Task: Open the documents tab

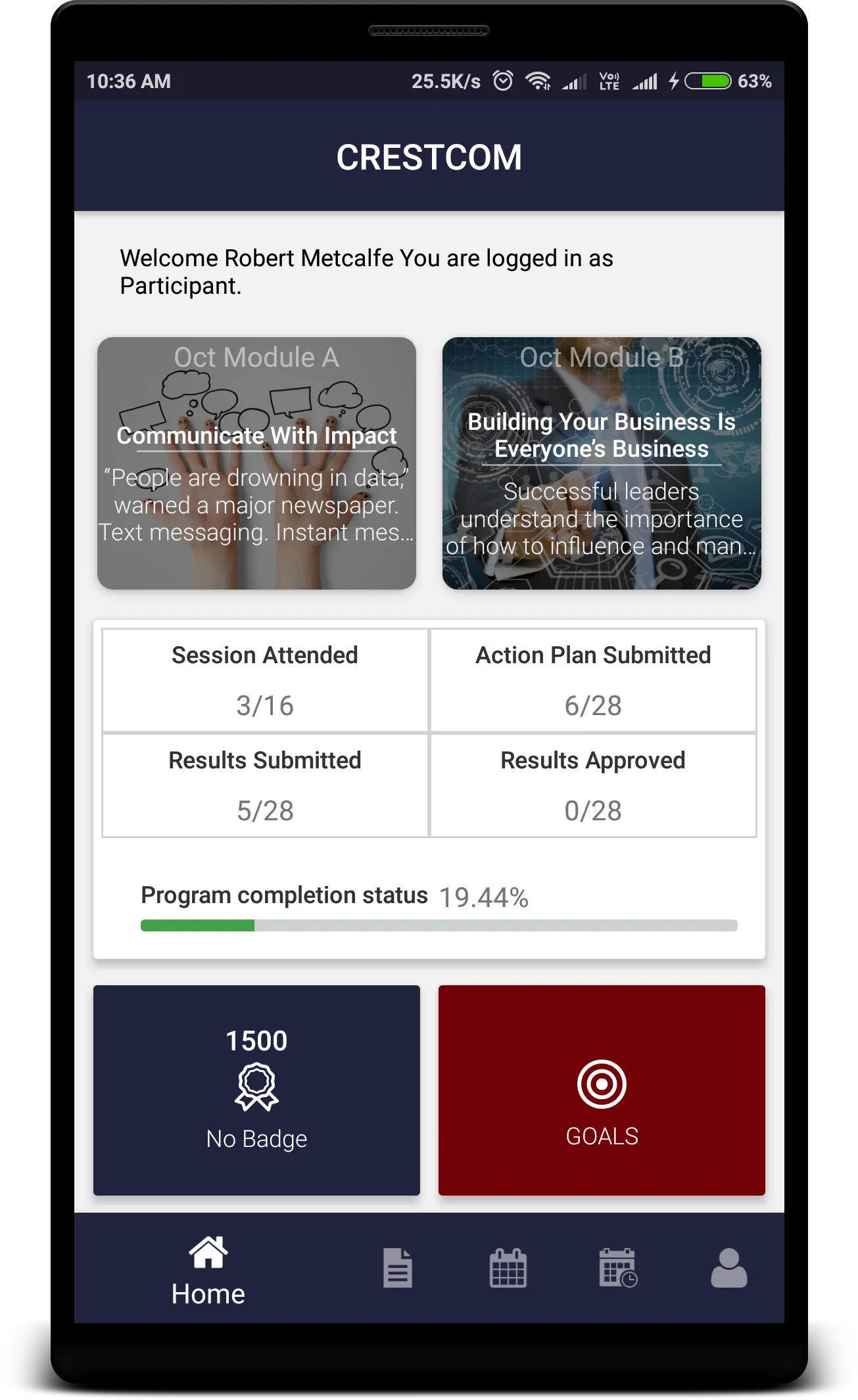Action: (398, 1268)
